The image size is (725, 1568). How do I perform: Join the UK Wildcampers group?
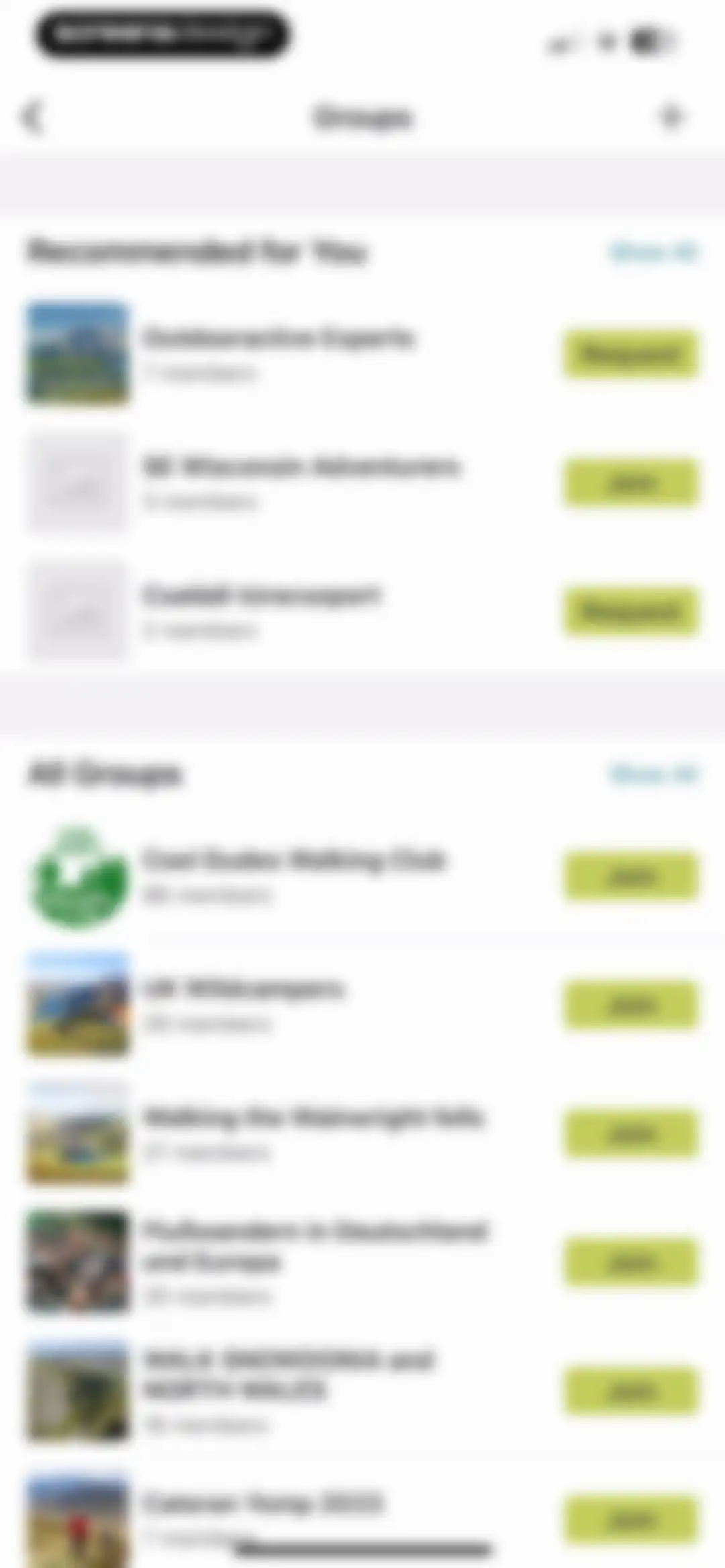click(x=630, y=1005)
